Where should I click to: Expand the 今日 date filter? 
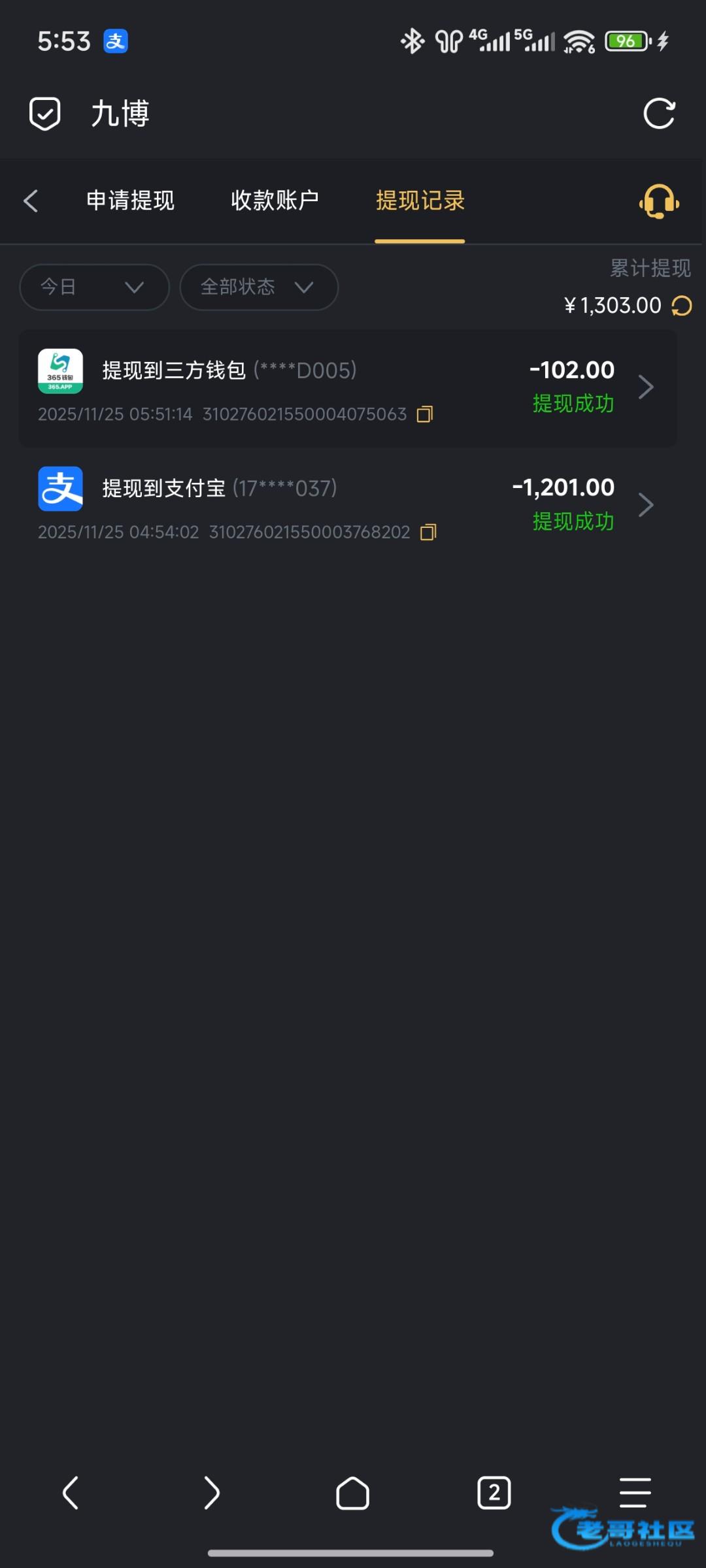tap(94, 287)
